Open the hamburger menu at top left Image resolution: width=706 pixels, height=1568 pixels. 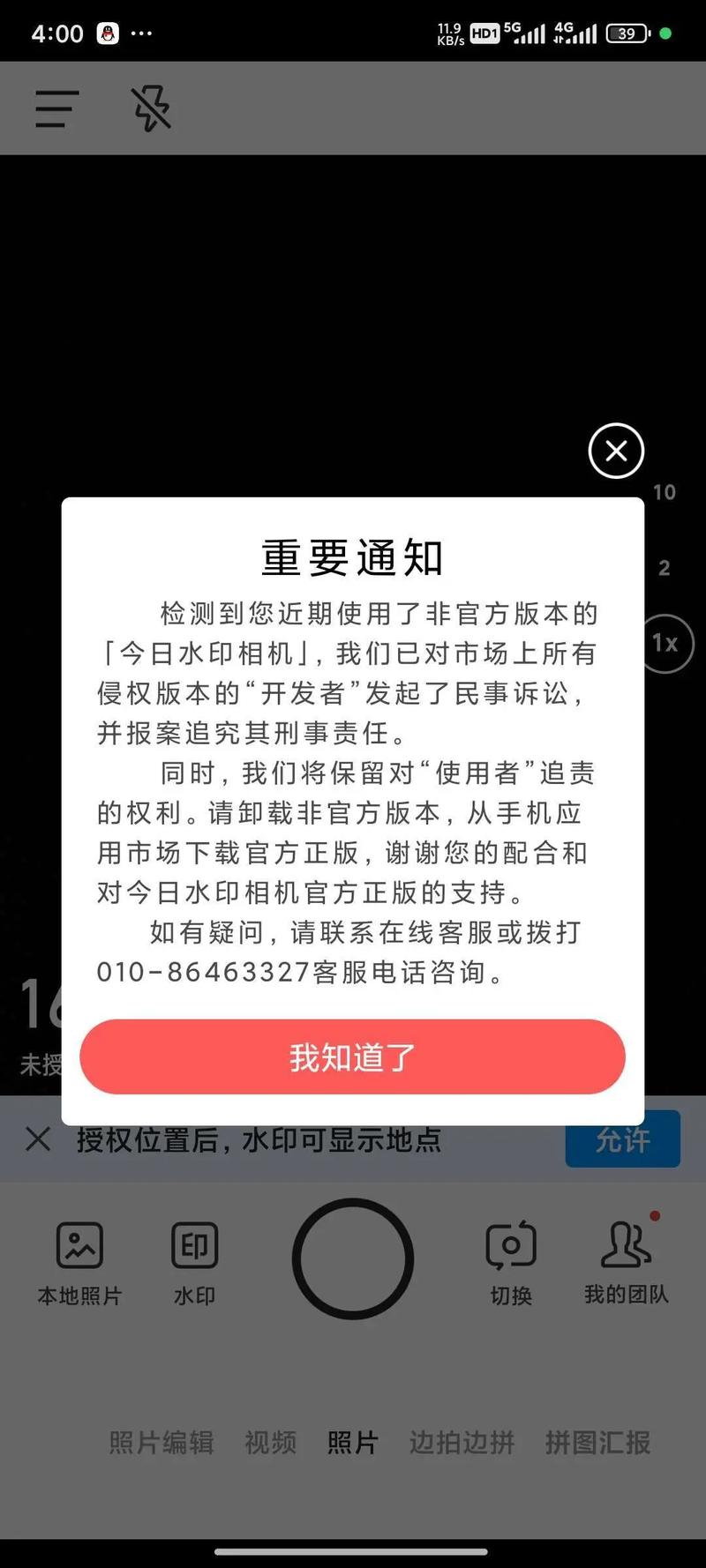[55, 108]
